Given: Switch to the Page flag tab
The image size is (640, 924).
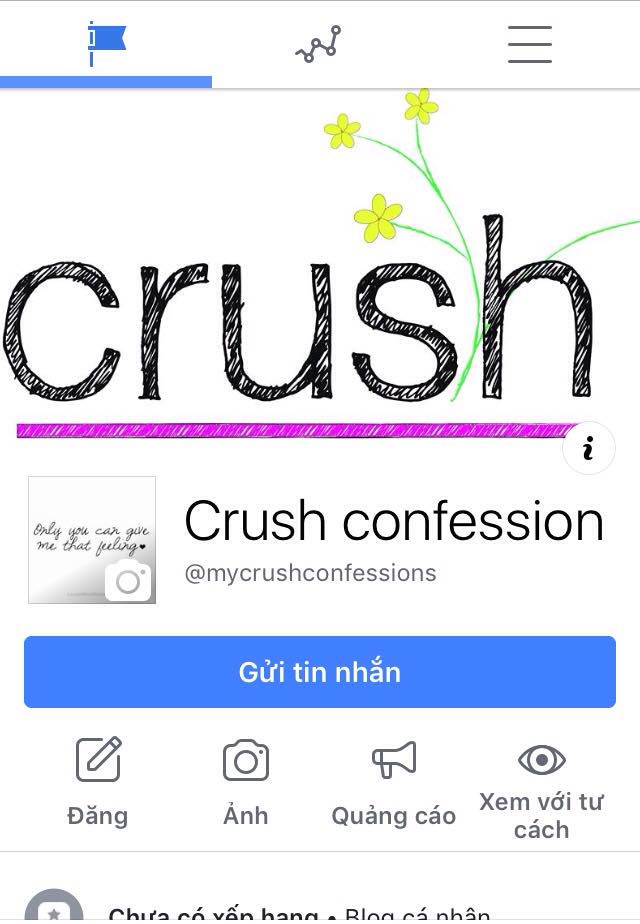Looking at the screenshot, I should (x=106, y=44).
